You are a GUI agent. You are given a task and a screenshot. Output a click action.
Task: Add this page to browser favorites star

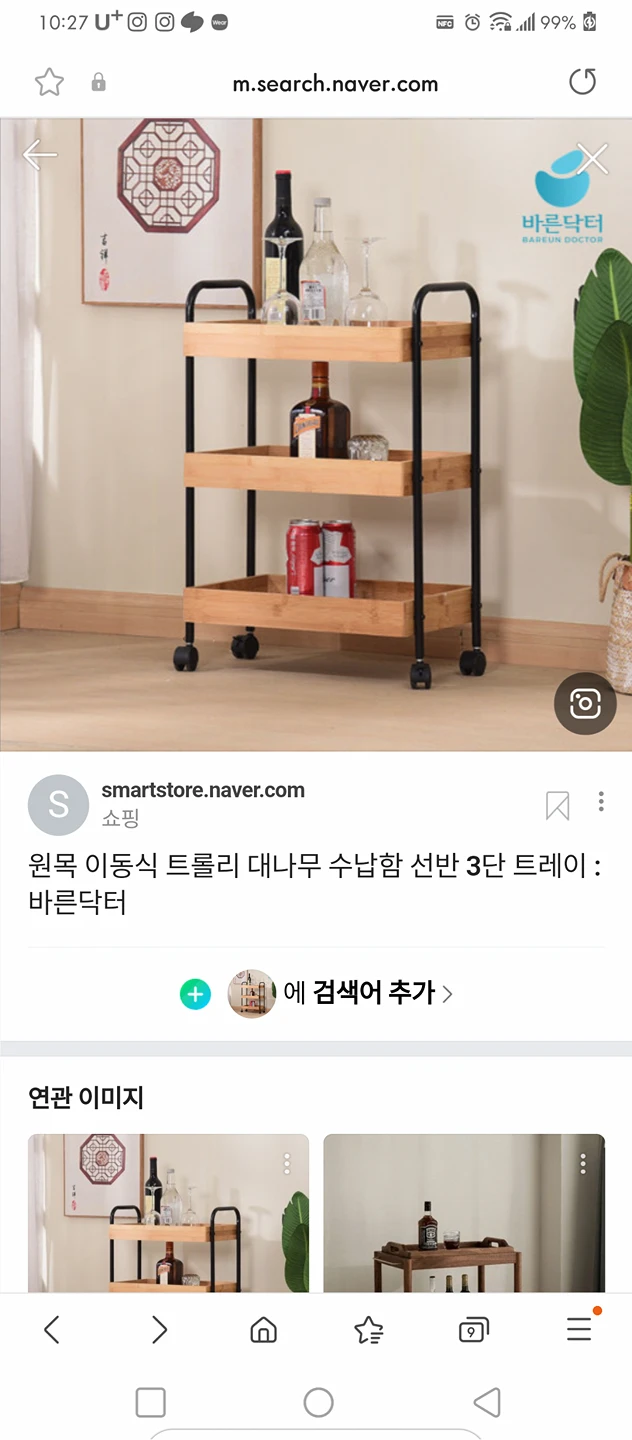click(49, 82)
